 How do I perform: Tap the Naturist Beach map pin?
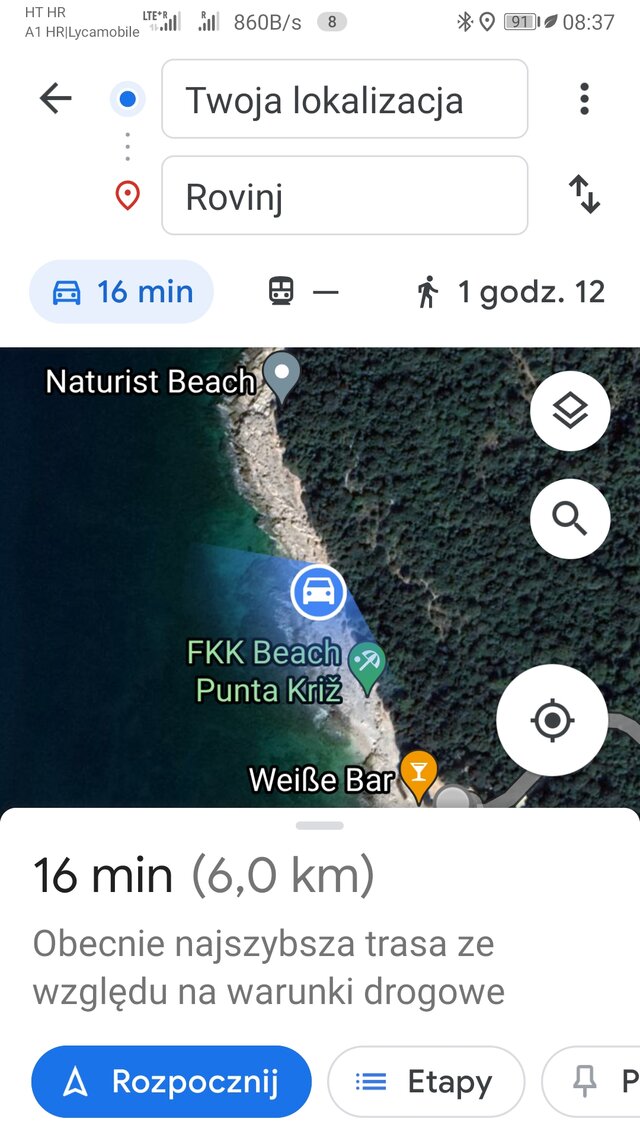283,378
